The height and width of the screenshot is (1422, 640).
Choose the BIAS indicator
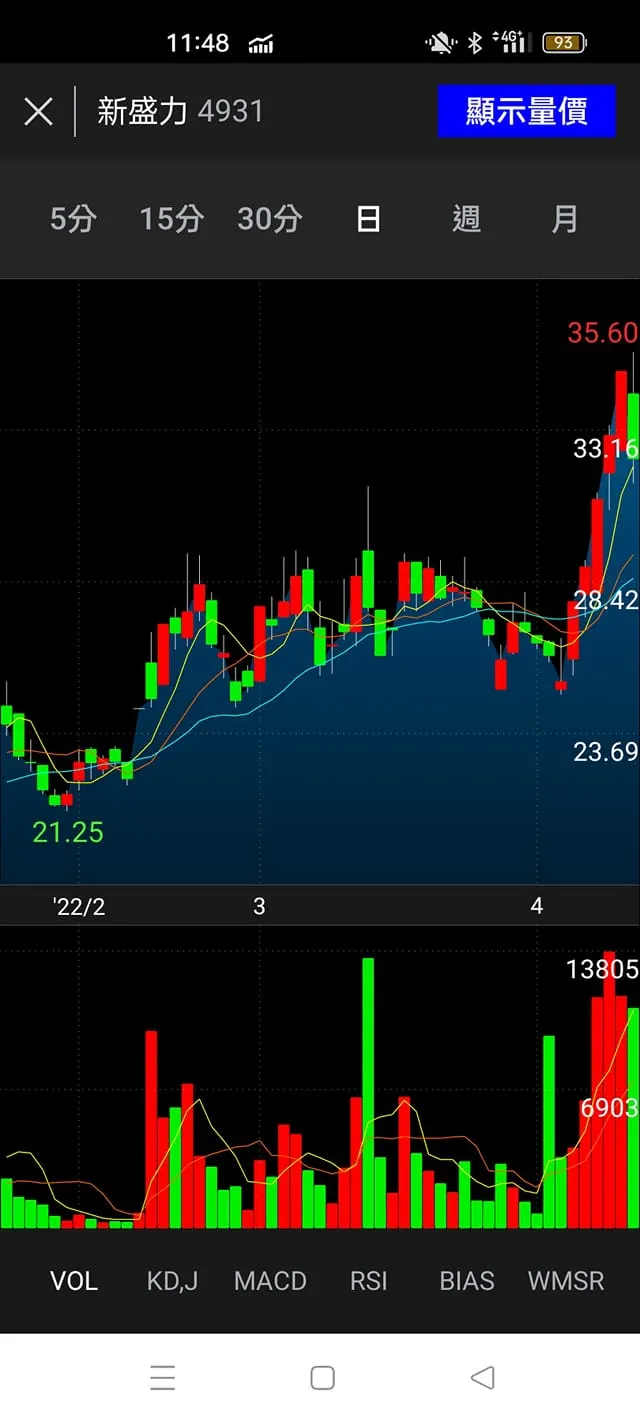[x=467, y=1281]
